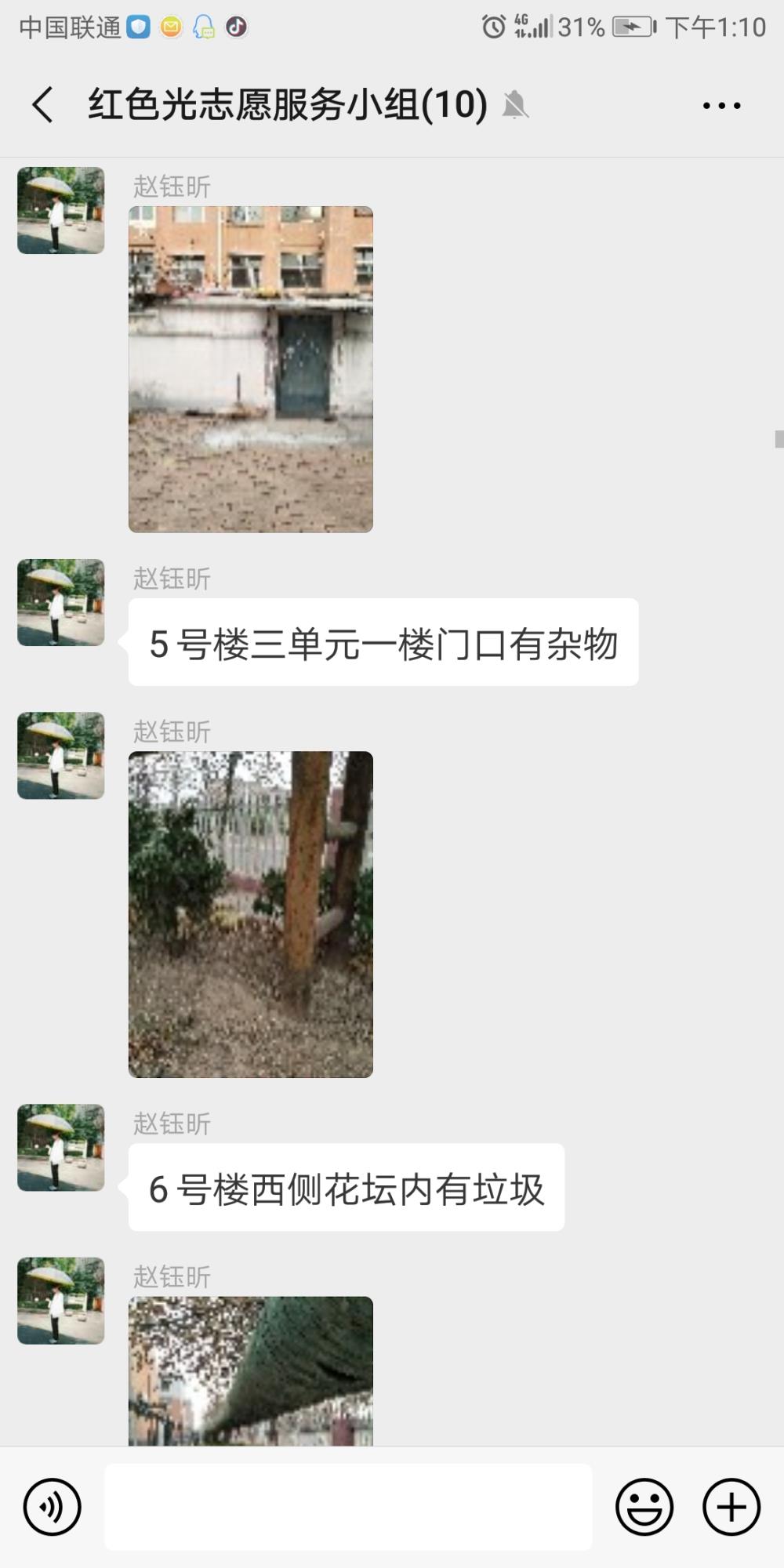The image size is (784, 1568).
Task: Open the photo of the green netting
Action: [x=251, y=1371]
